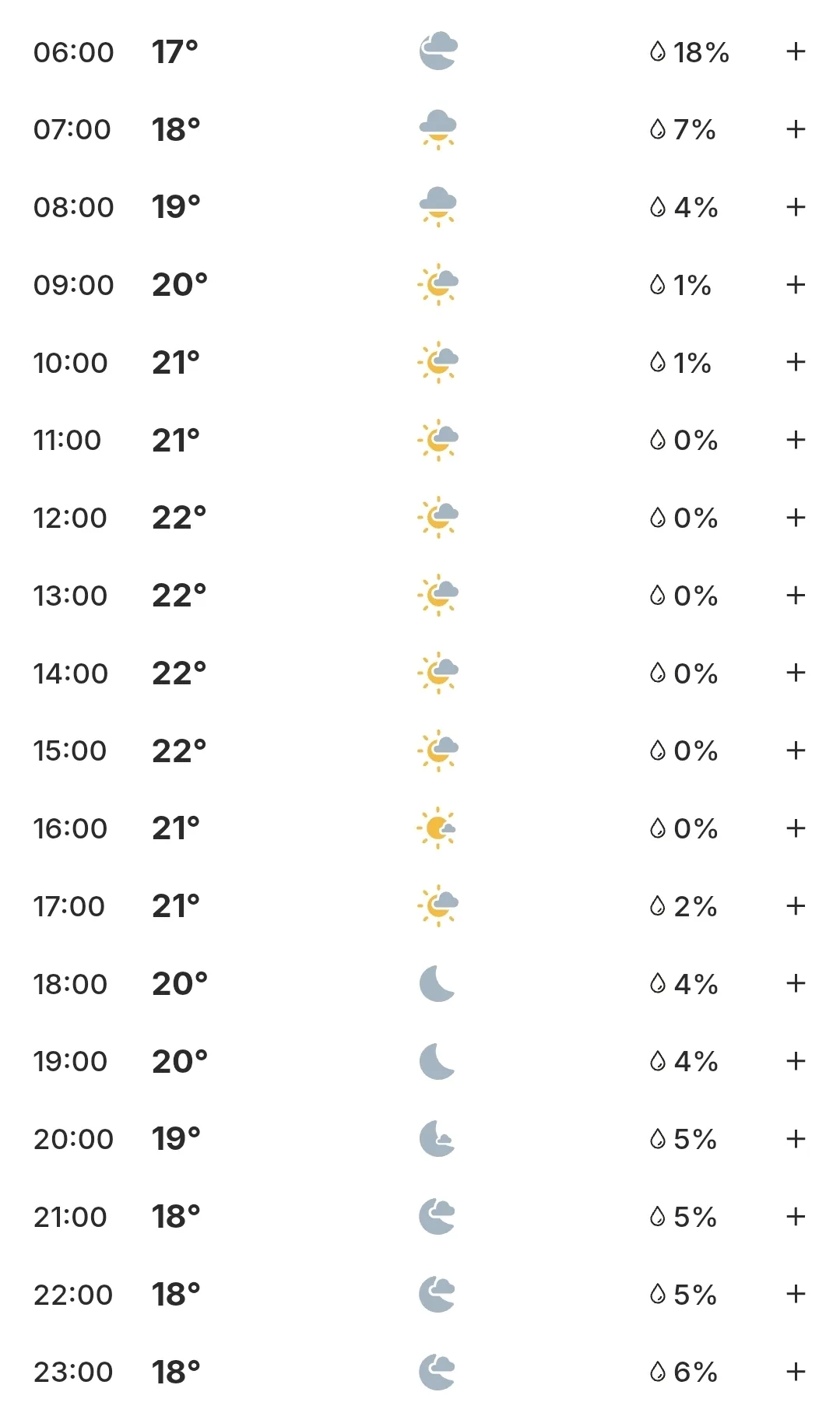Expand the 06:00 forecast details
Image resolution: width=840 pixels, height=1406 pixels.
[x=795, y=51]
